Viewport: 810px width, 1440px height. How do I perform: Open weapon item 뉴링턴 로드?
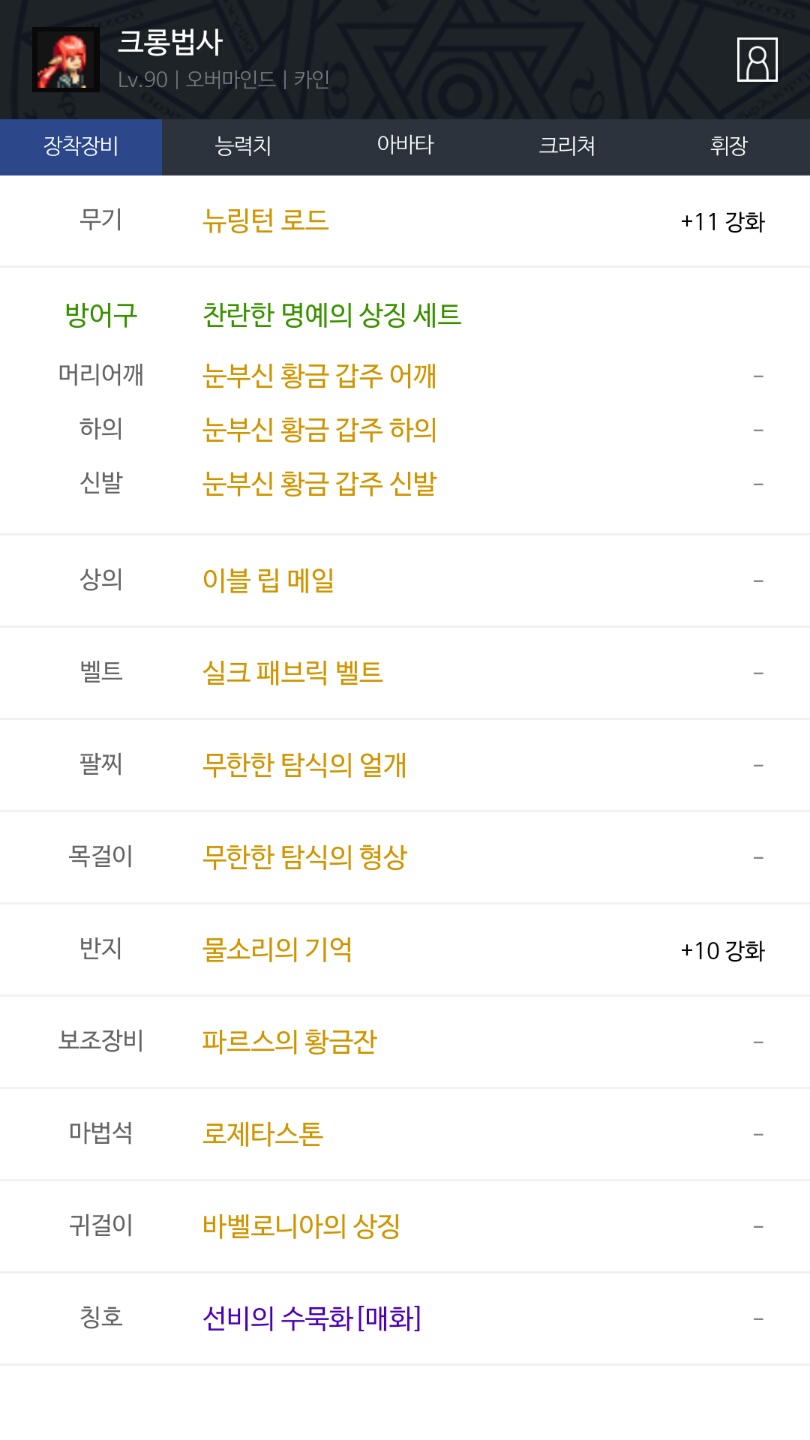point(266,220)
